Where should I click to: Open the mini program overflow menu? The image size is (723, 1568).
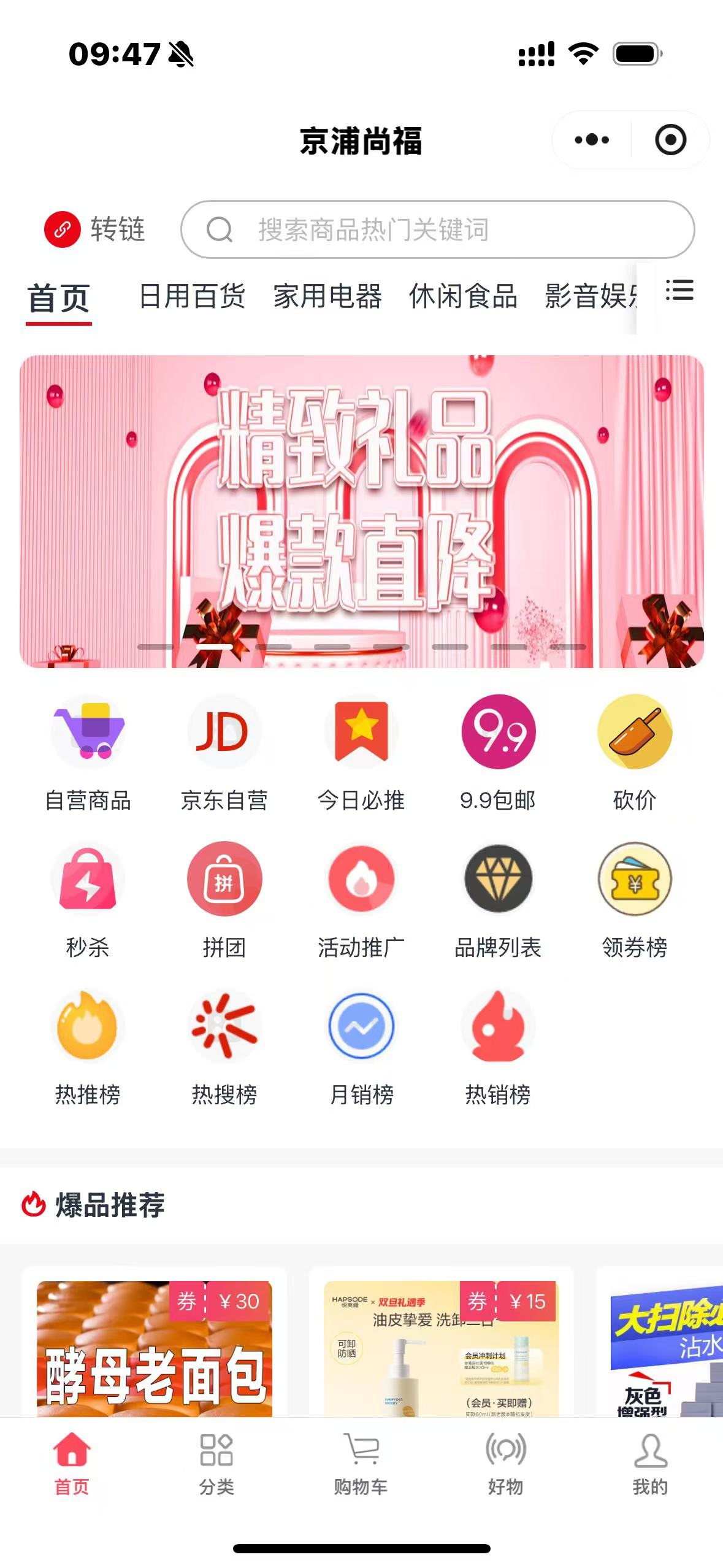(x=591, y=140)
